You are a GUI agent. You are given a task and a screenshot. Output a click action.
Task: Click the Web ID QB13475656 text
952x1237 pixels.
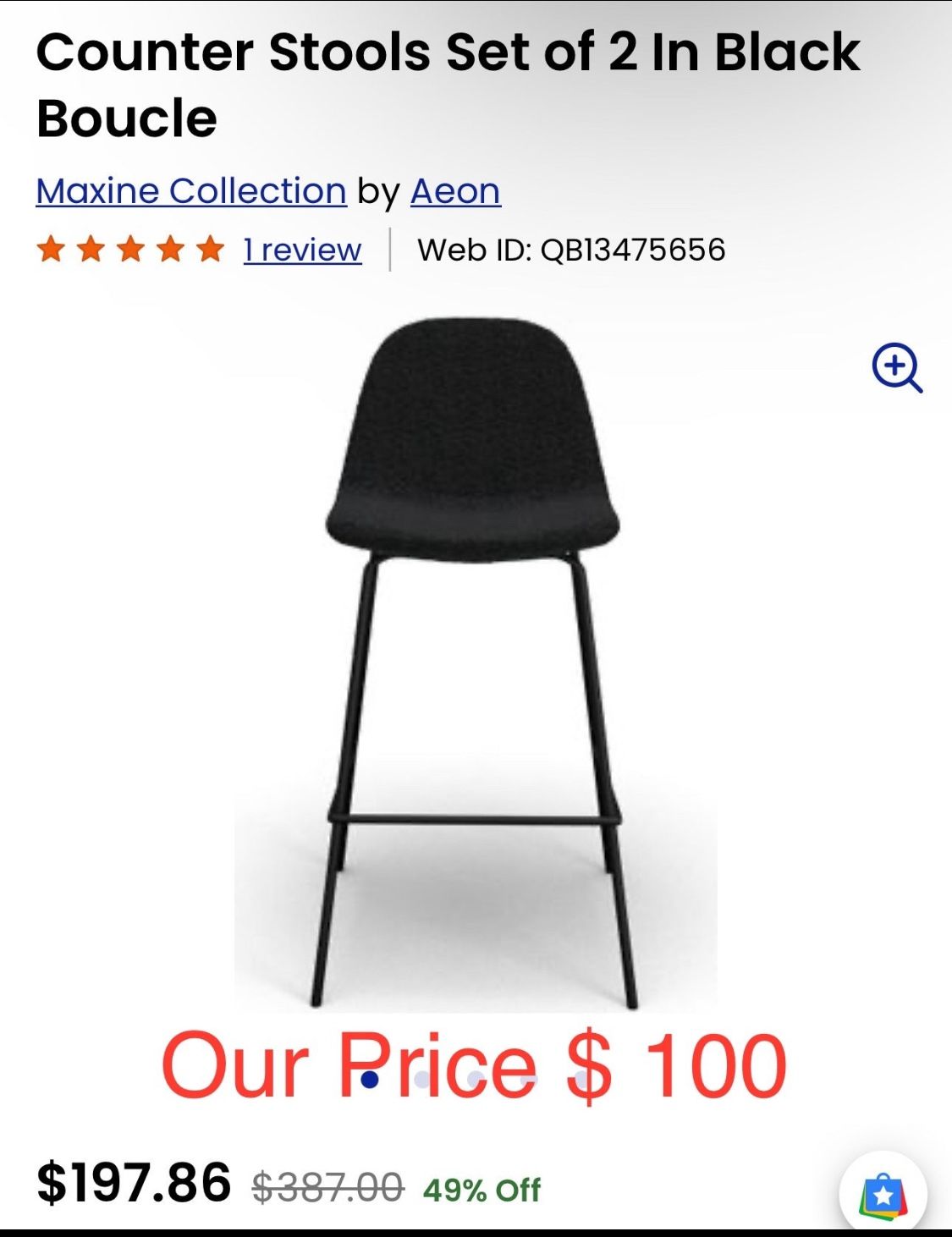click(x=572, y=250)
